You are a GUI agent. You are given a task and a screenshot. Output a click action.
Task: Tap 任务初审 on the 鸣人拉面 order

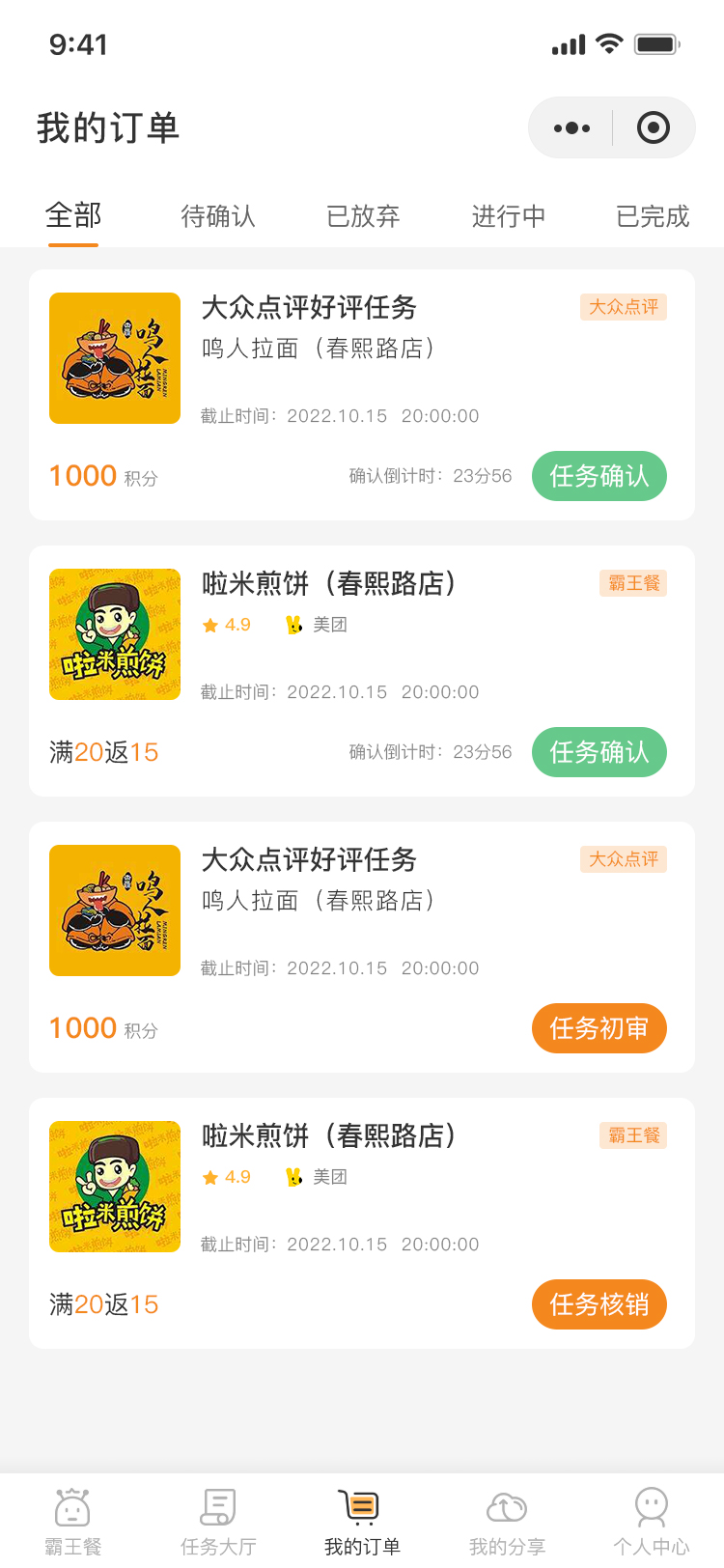coord(599,1028)
